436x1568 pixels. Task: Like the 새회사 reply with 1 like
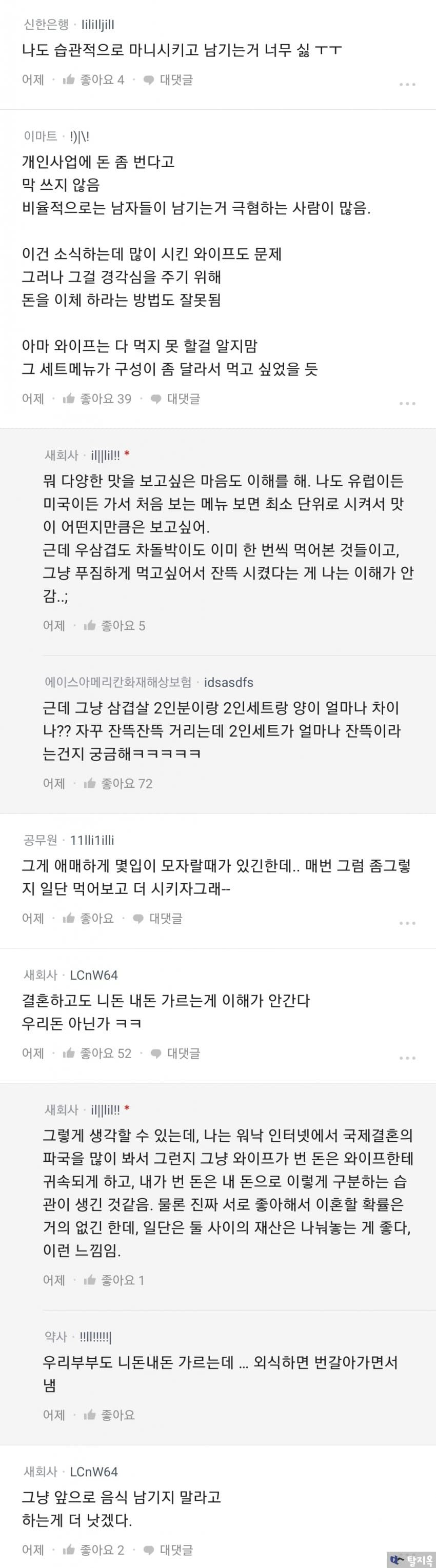(x=114, y=1280)
